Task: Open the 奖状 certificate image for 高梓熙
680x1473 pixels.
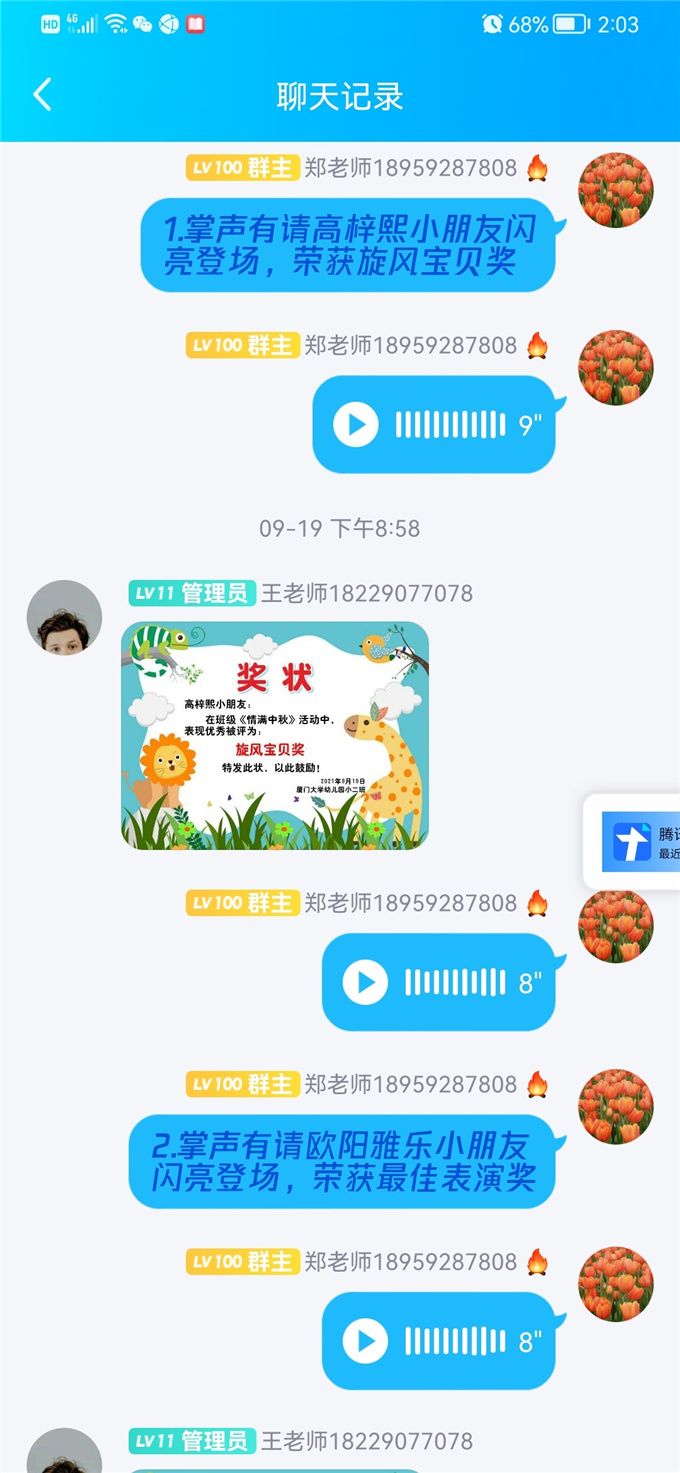Action: [x=275, y=736]
